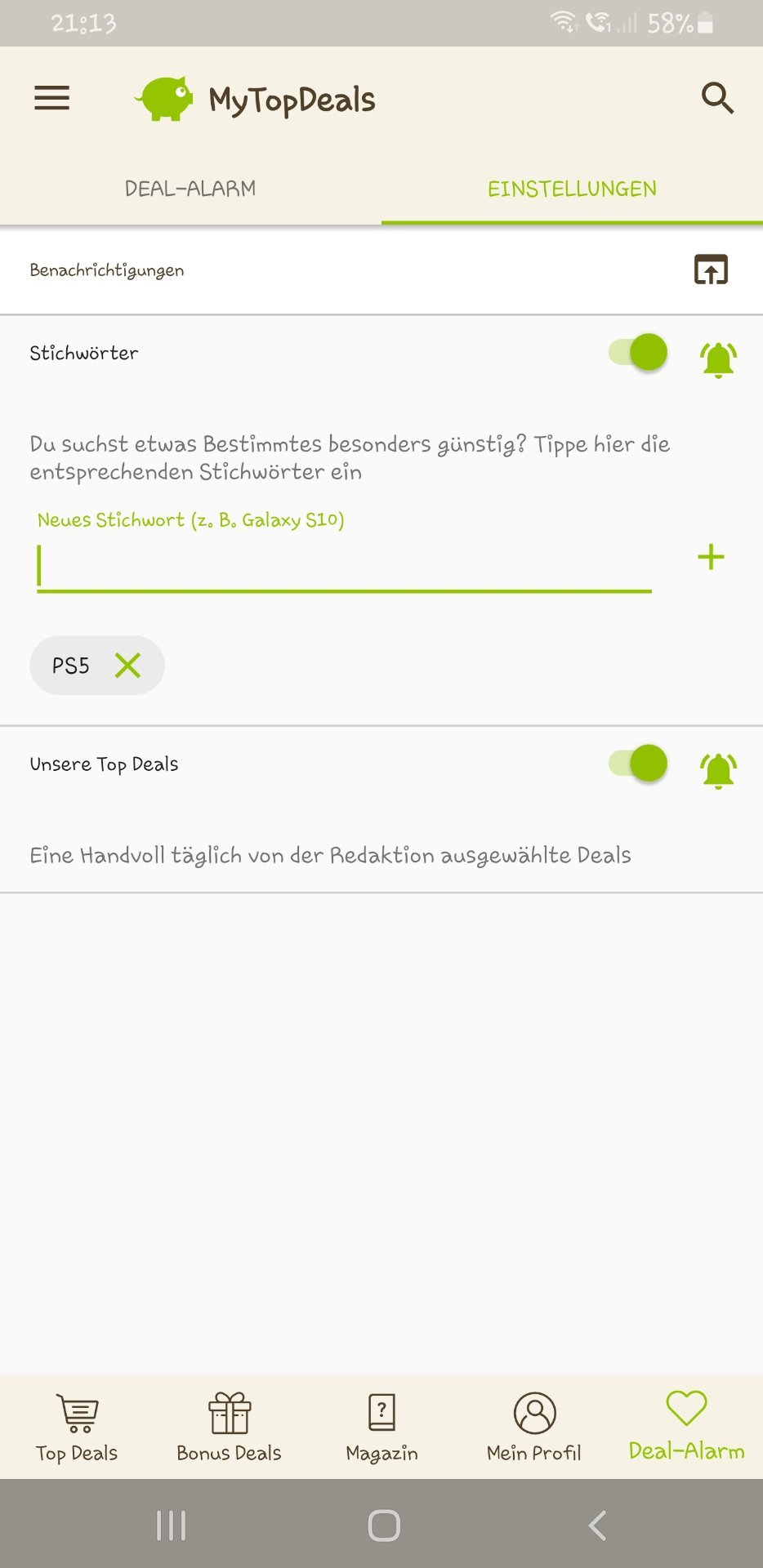The width and height of the screenshot is (763, 1568).
Task: Turn off the Unsere Top Deals switch
Action: [639, 764]
